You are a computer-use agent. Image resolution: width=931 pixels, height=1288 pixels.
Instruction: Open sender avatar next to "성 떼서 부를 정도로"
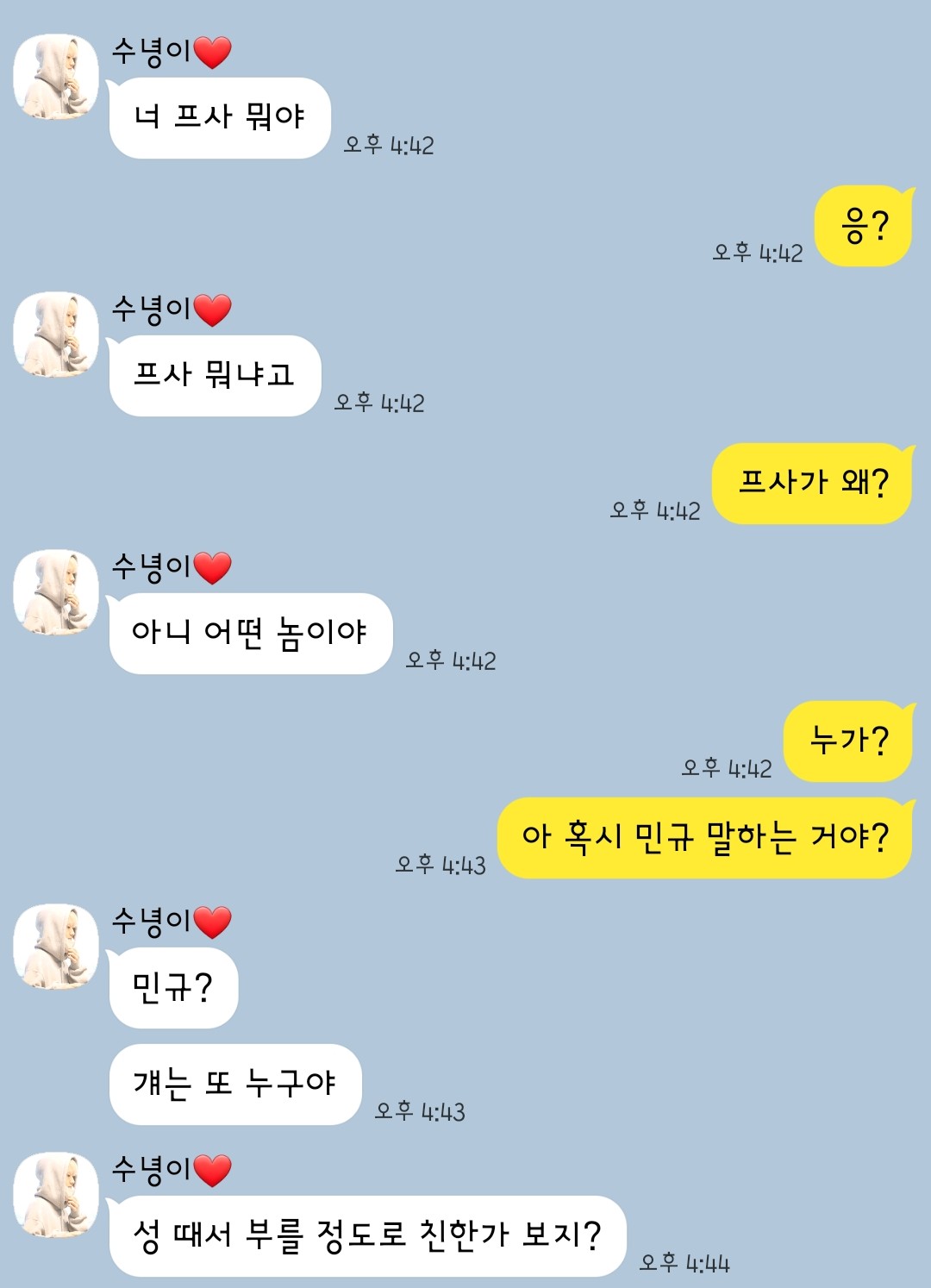pyautogui.click(x=56, y=1195)
